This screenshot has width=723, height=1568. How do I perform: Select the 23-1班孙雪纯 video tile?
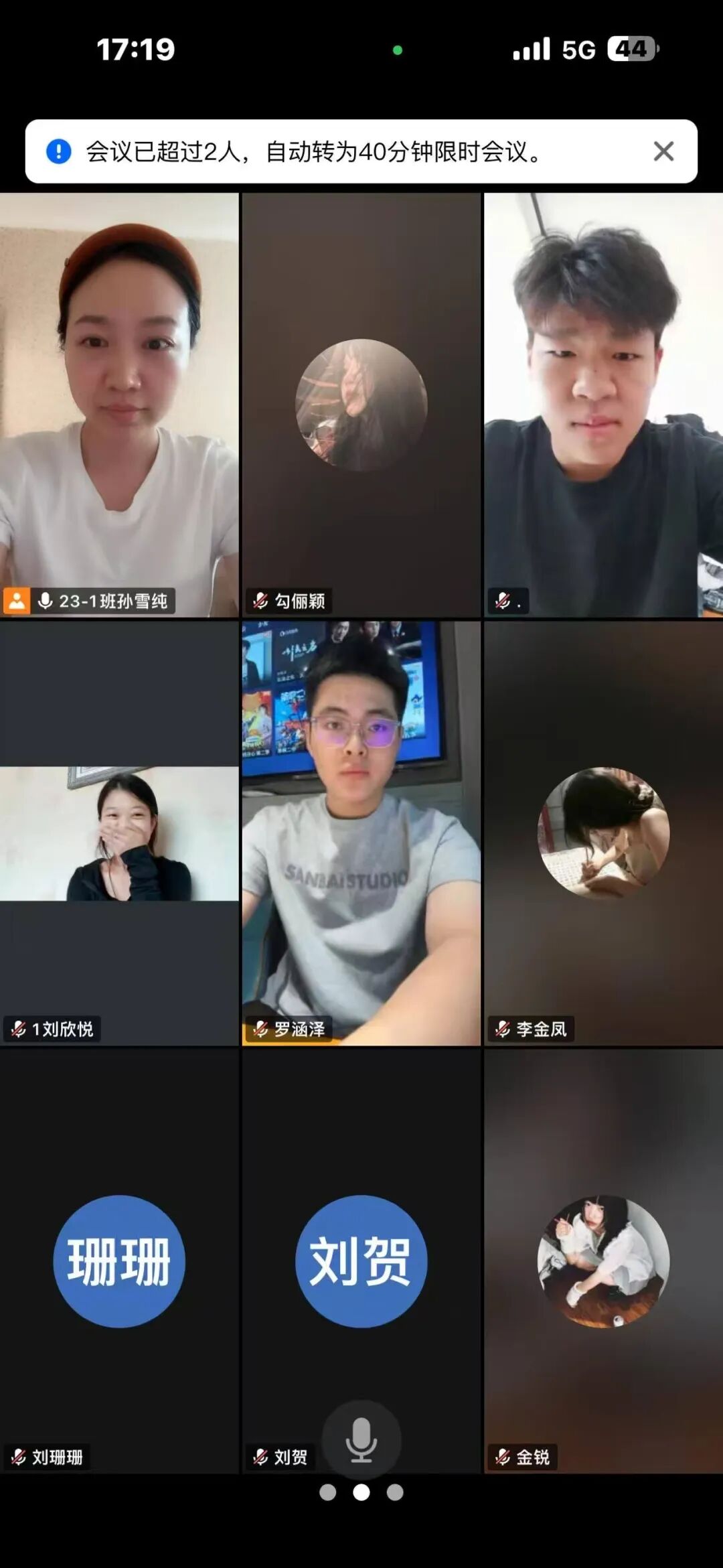(x=119, y=405)
